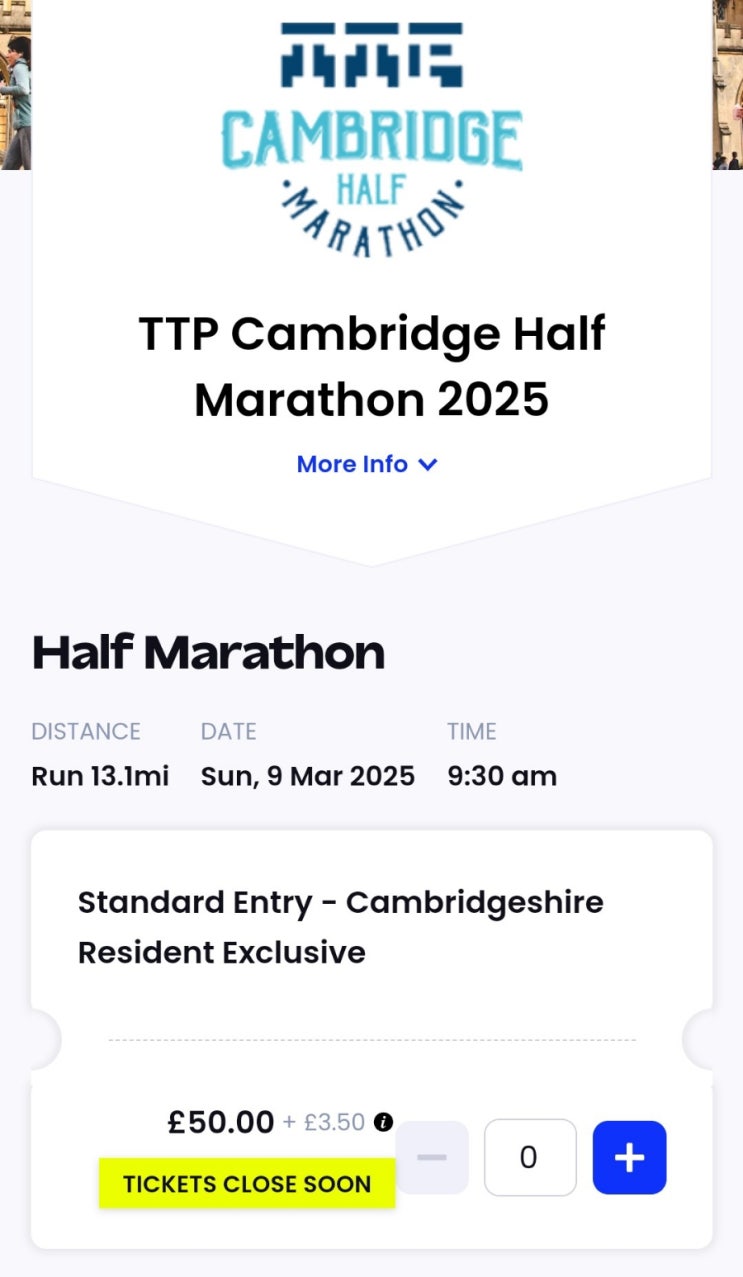This screenshot has height=1277, width=743.
Task: Open the booking fee info icon
Action: [383, 1122]
